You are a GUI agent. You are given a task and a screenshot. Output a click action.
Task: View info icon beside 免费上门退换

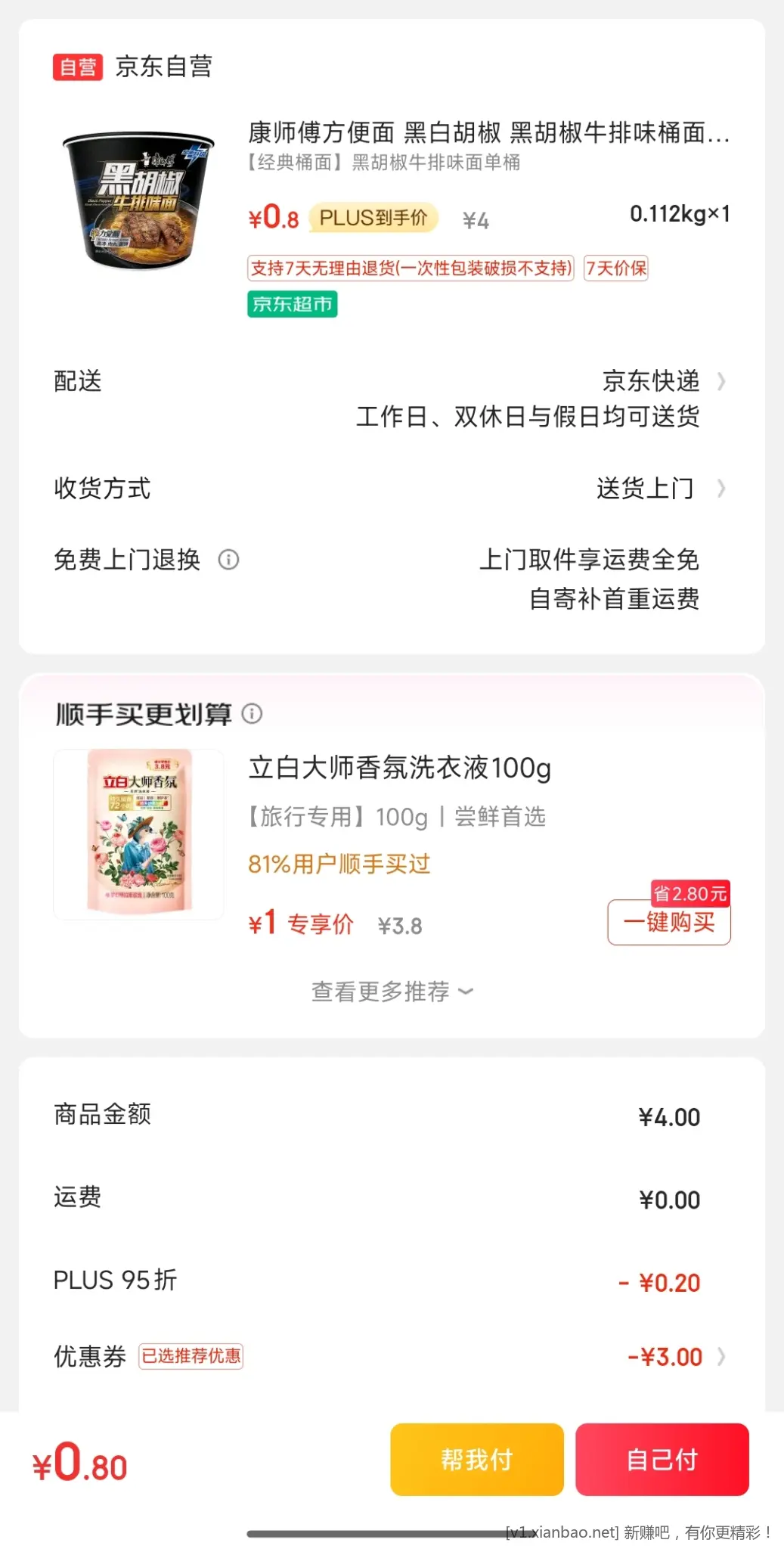point(228,560)
